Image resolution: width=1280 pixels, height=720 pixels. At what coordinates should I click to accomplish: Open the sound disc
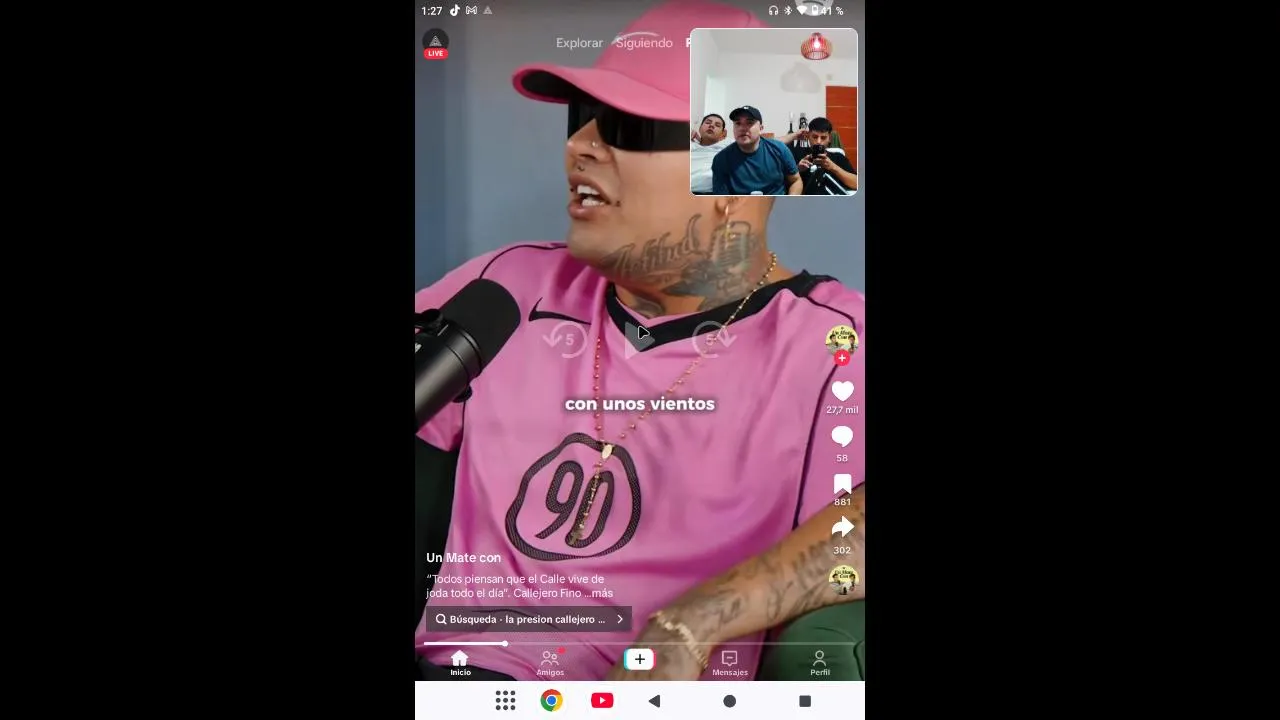[x=842, y=578]
